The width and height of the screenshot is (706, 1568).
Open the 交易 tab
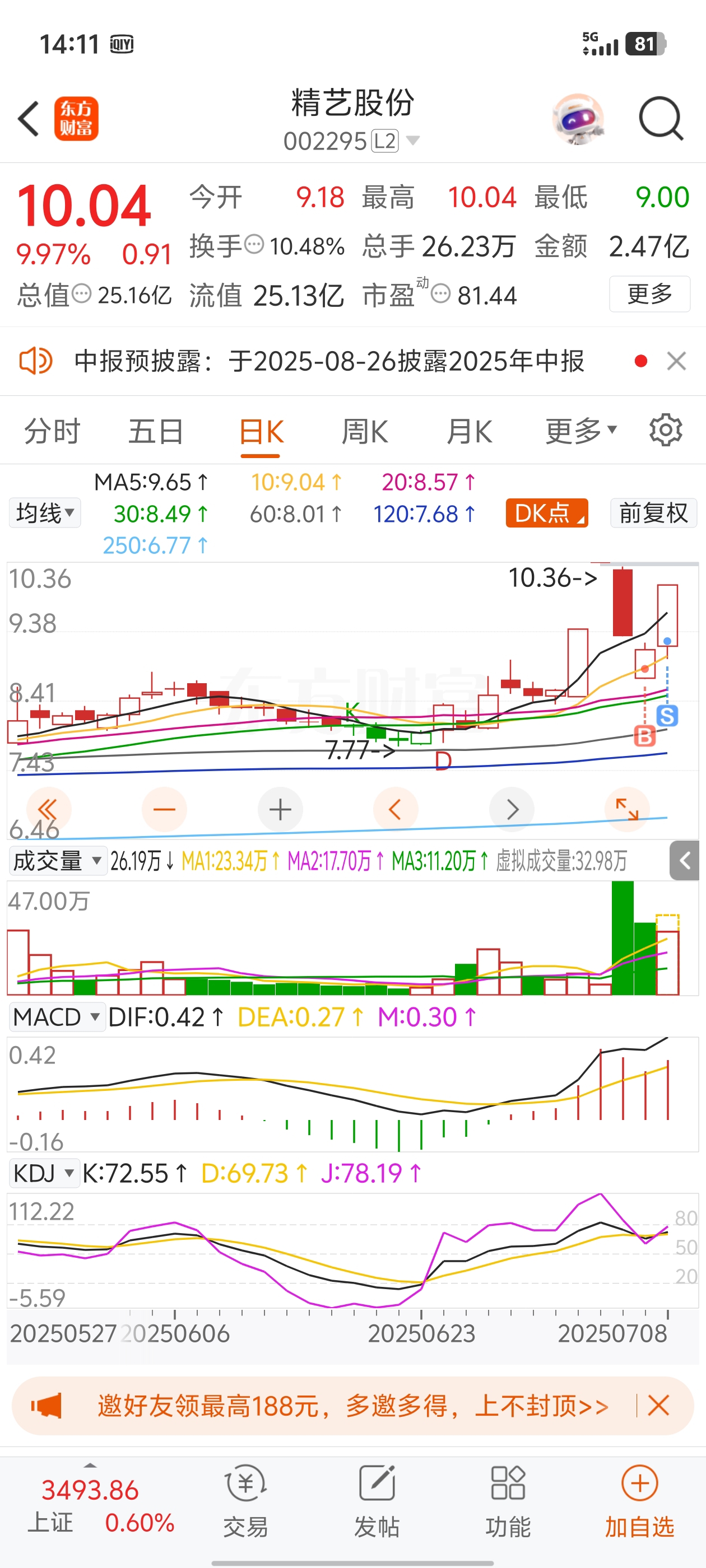(x=245, y=1500)
